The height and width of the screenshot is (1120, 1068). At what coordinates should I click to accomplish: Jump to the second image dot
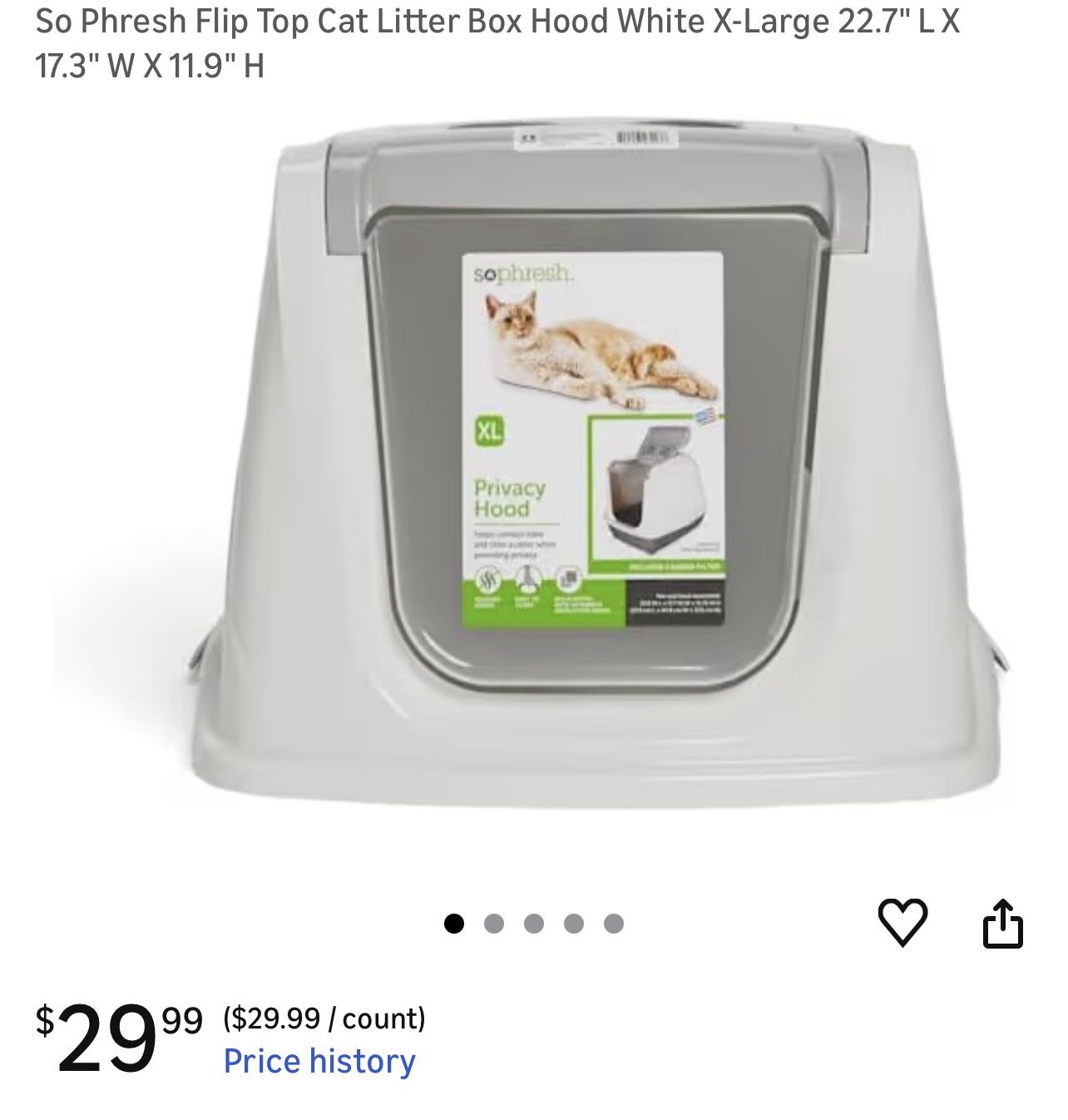(494, 924)
